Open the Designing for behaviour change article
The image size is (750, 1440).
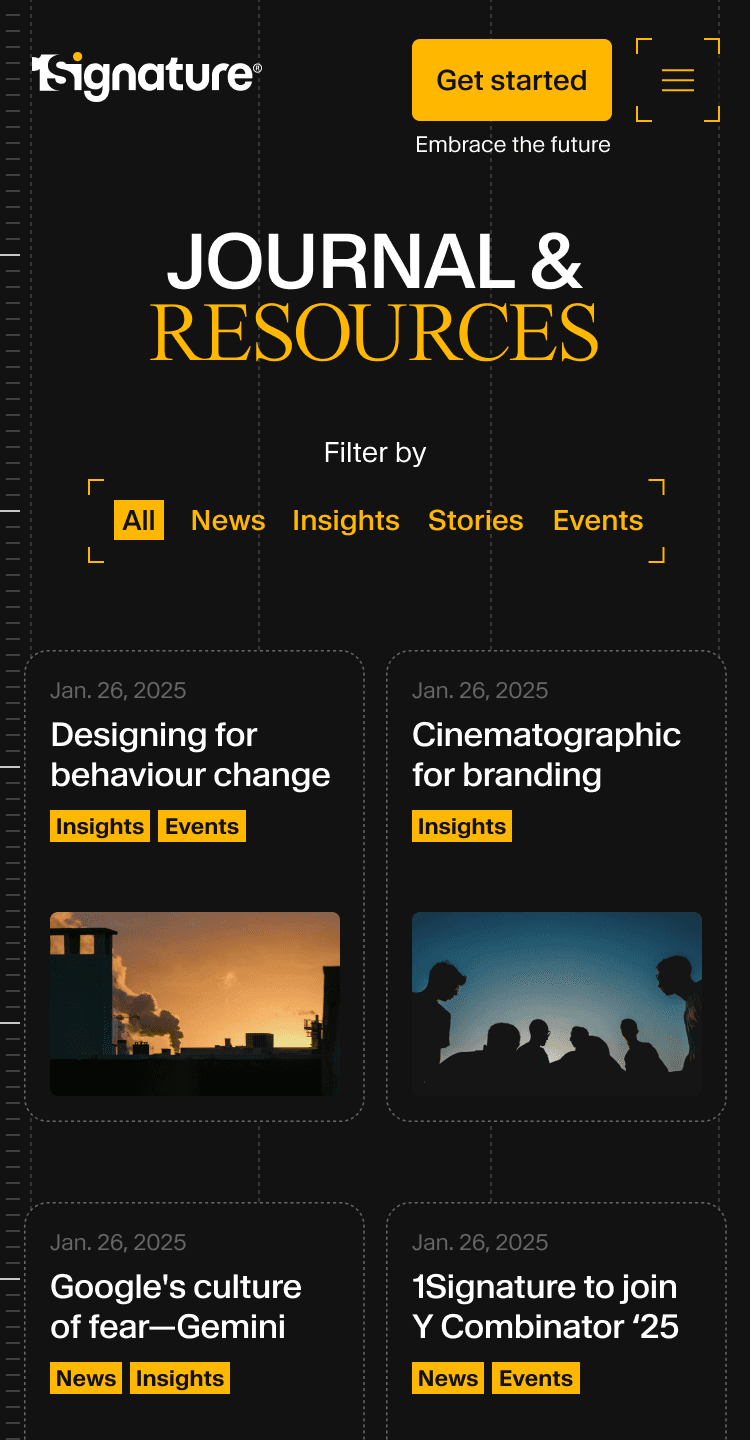(190, 755)
